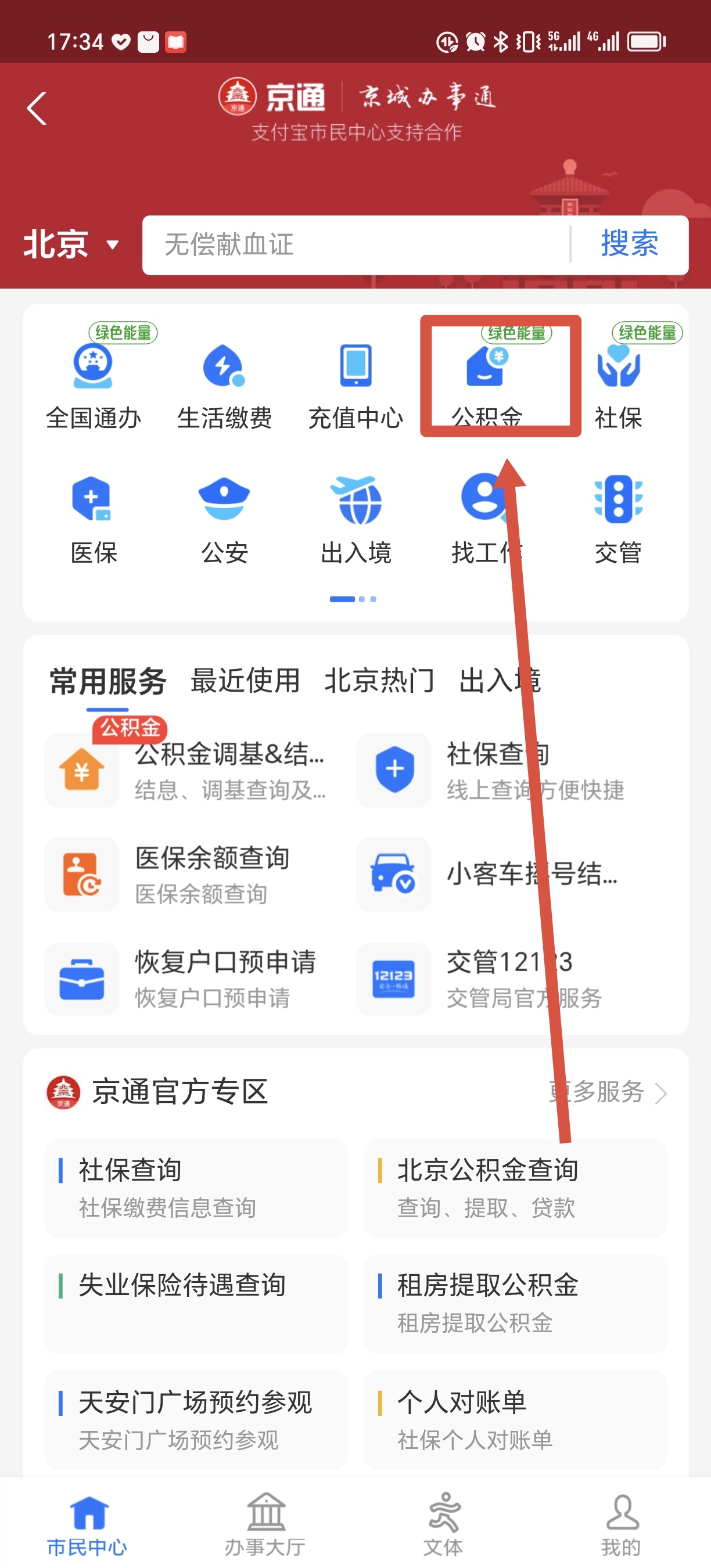Open 全国通办 service
Screen dimensions: 711x1568
[x=93, y=383]
